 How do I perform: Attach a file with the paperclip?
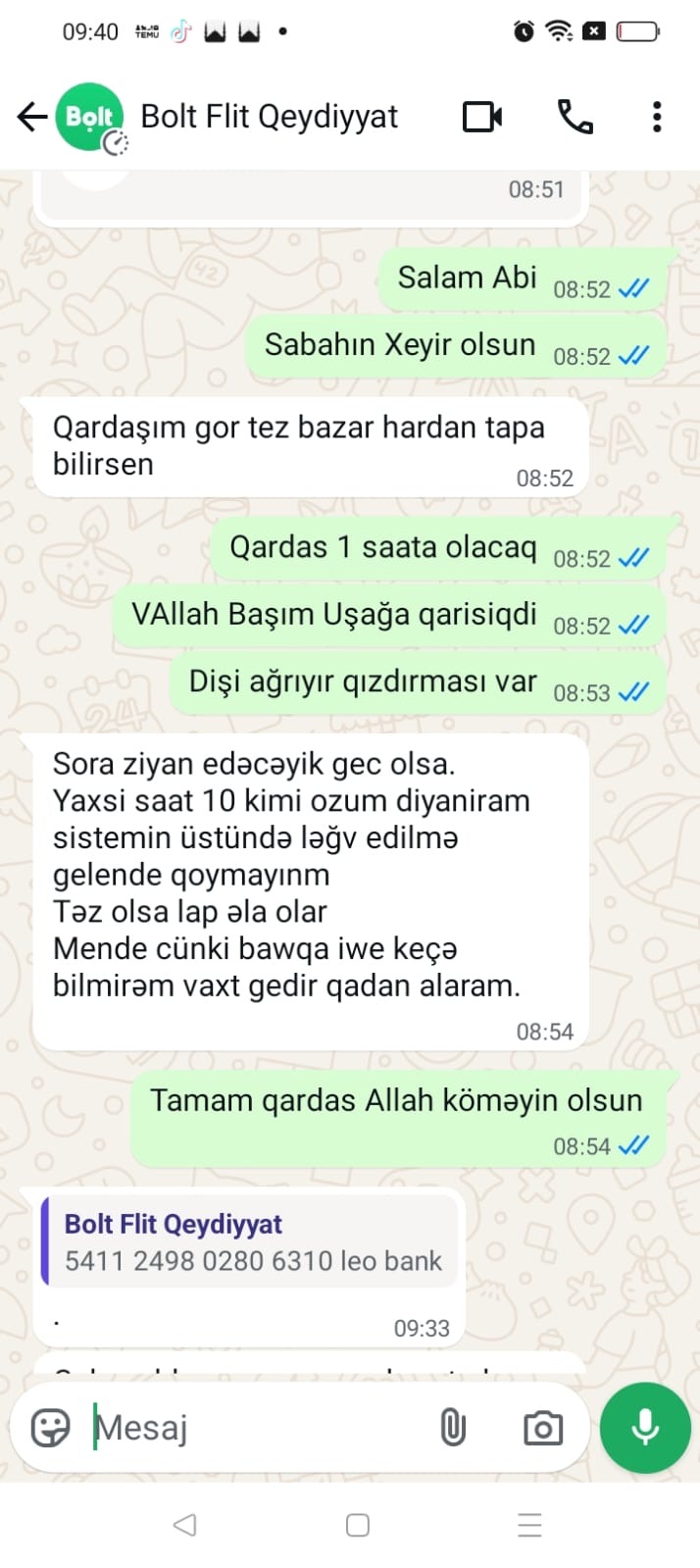point(452,1428)
